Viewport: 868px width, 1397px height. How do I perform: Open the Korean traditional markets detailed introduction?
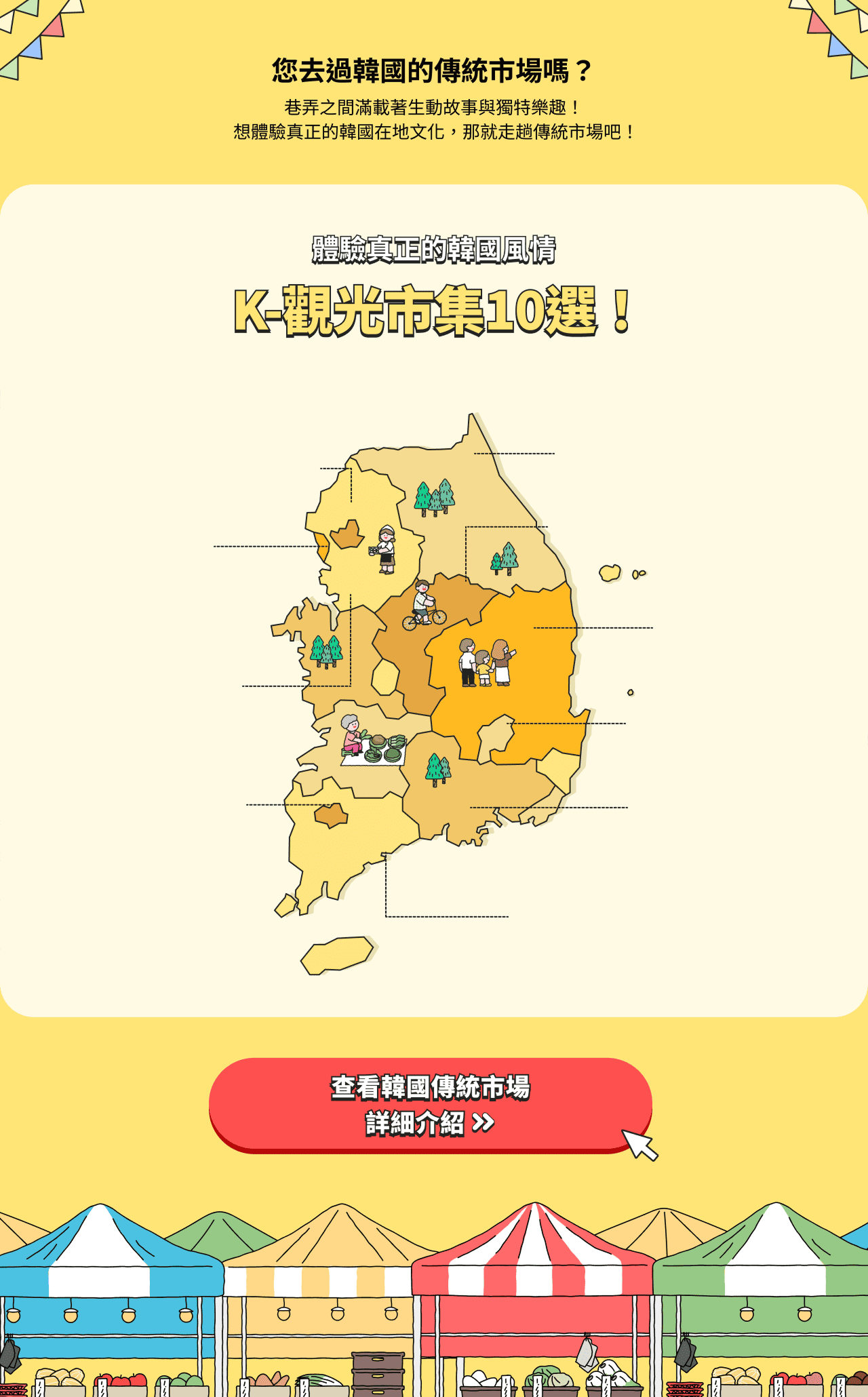pyautogui.click(x=430, y=1104)
